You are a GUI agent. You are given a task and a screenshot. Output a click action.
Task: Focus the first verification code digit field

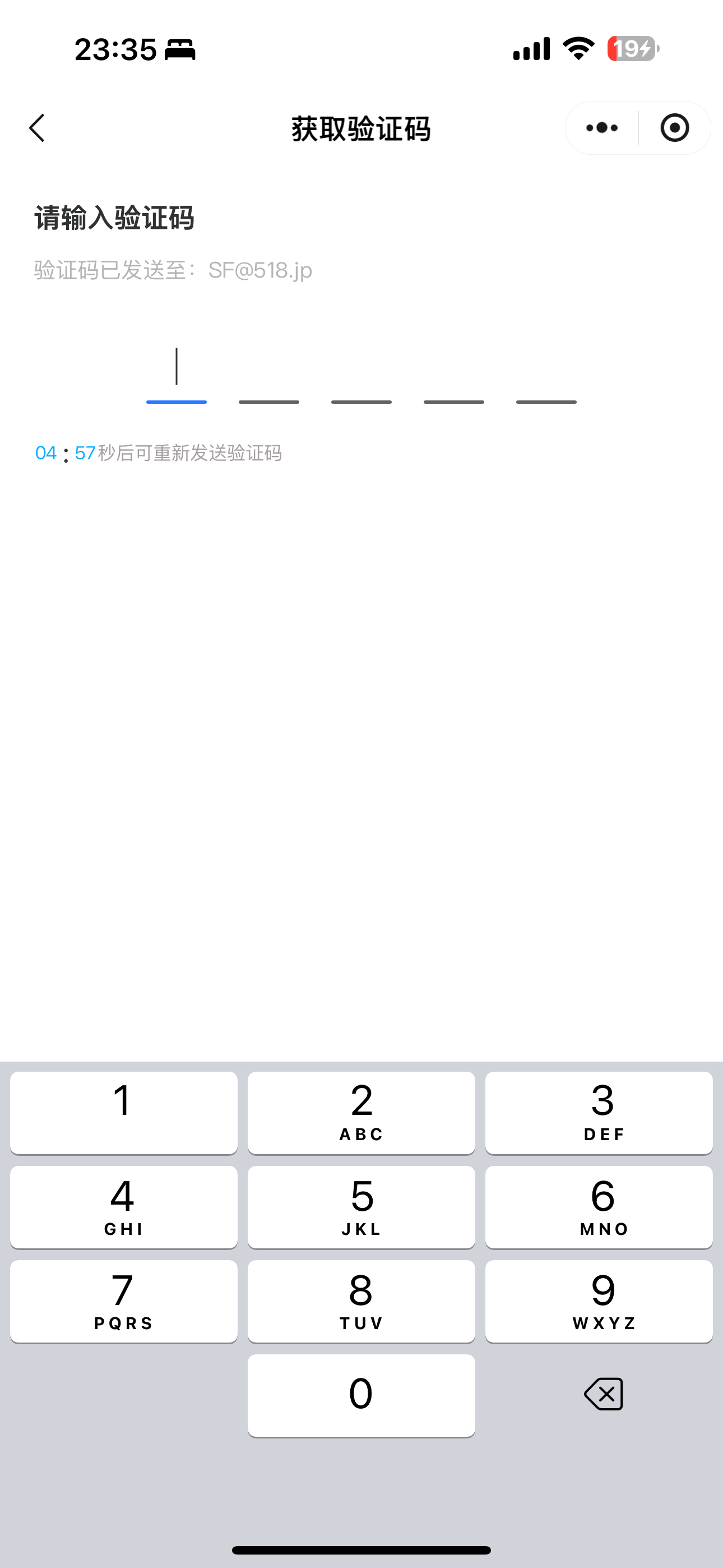tap(177, 372)
